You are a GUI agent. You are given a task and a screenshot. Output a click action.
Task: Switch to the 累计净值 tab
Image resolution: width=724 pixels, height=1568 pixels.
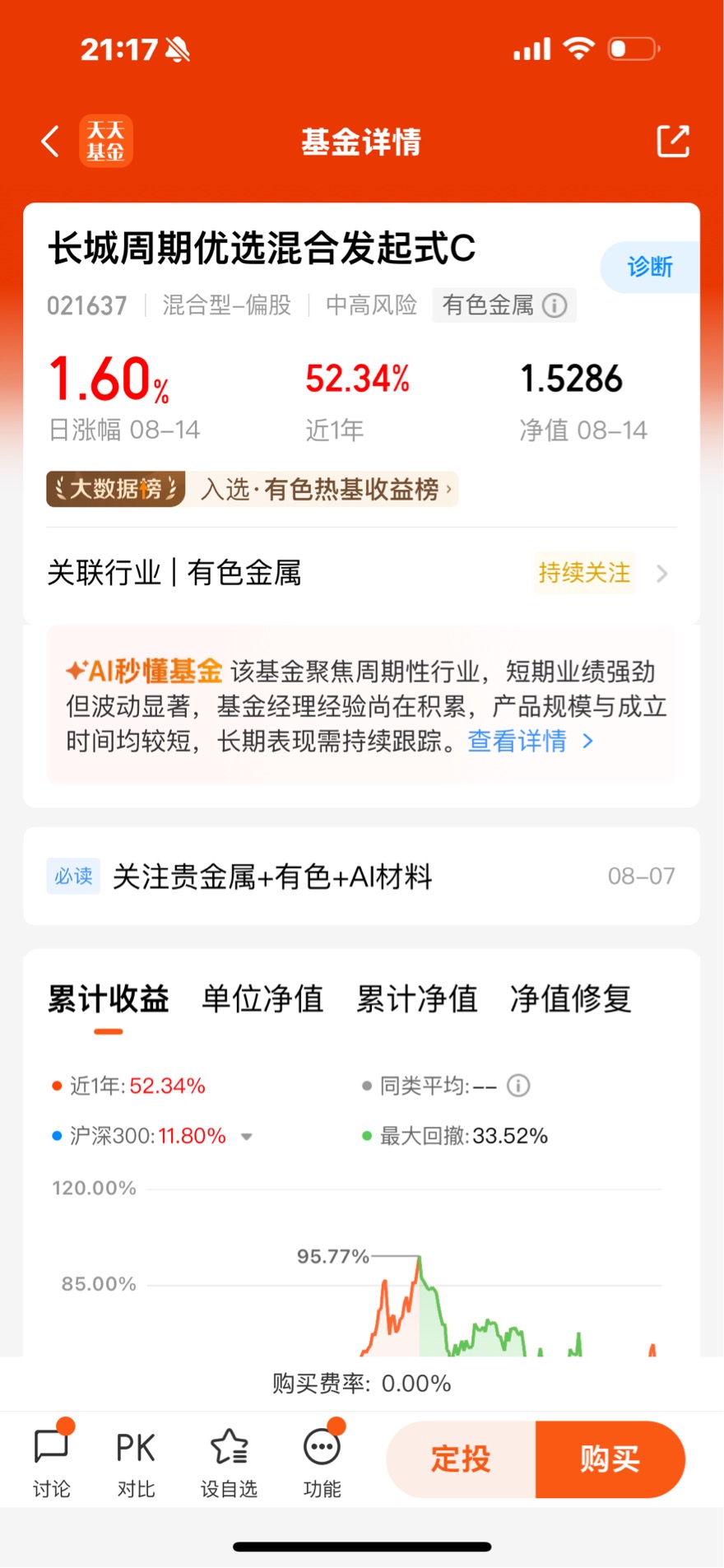click(x=417, y=998)
